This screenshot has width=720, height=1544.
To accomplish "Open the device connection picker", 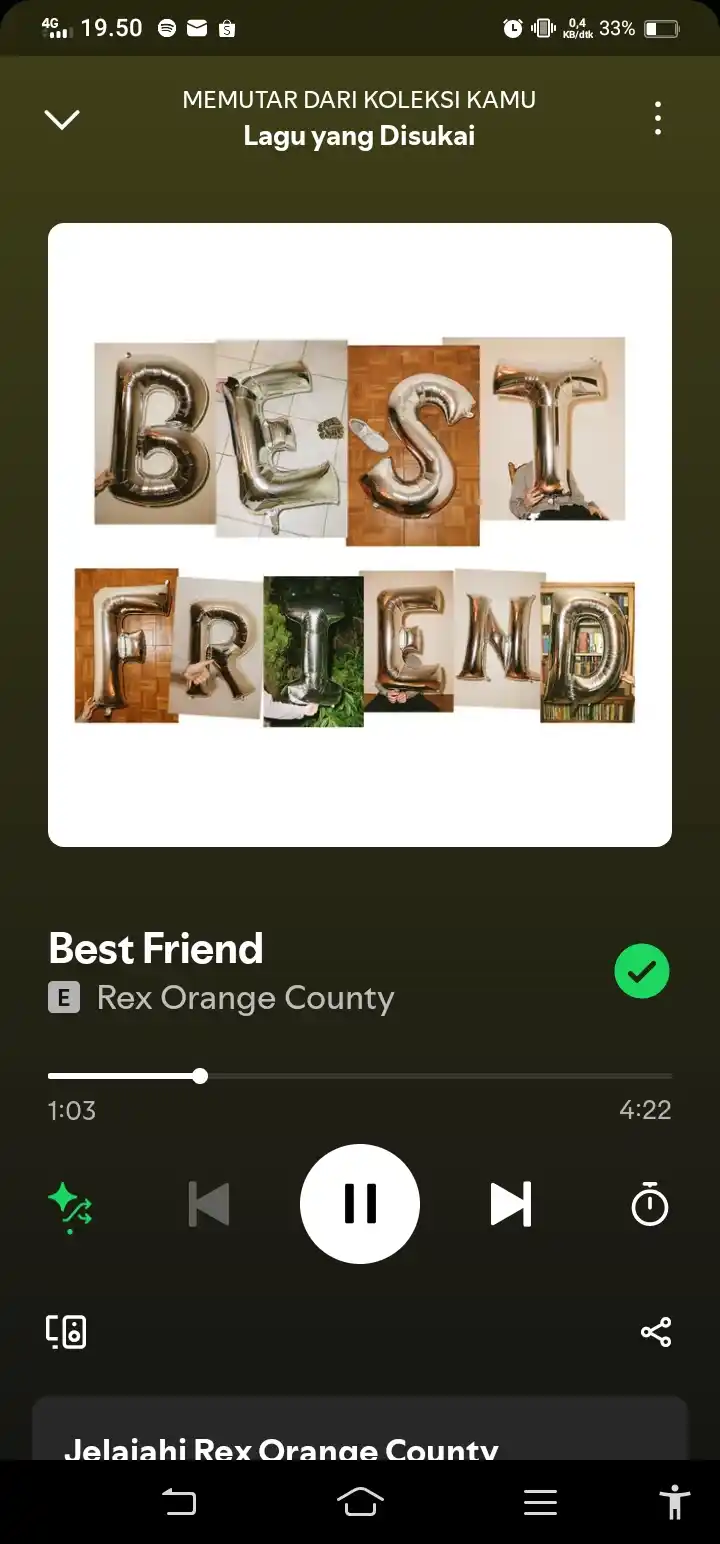I will coord(66,1332).
